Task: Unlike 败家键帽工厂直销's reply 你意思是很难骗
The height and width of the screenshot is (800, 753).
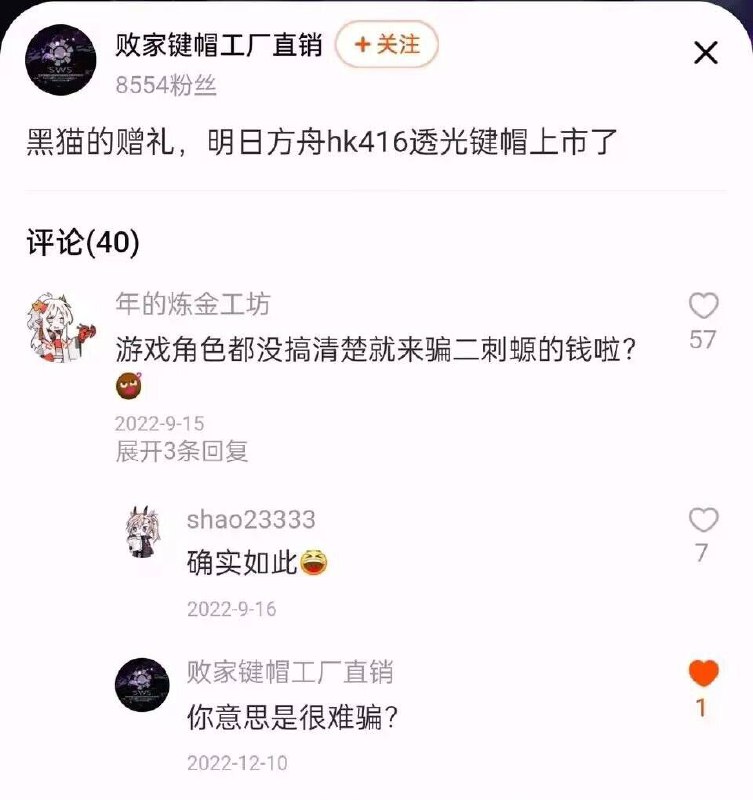Action: point(704,672)
